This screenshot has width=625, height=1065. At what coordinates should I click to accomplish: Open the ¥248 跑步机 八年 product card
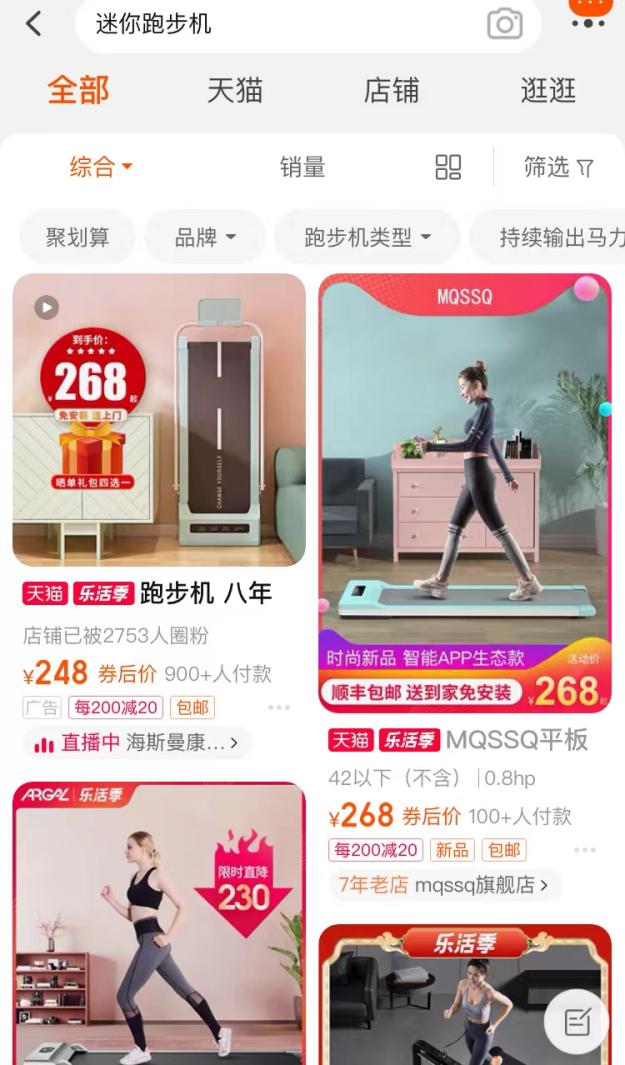coord(159,420)
